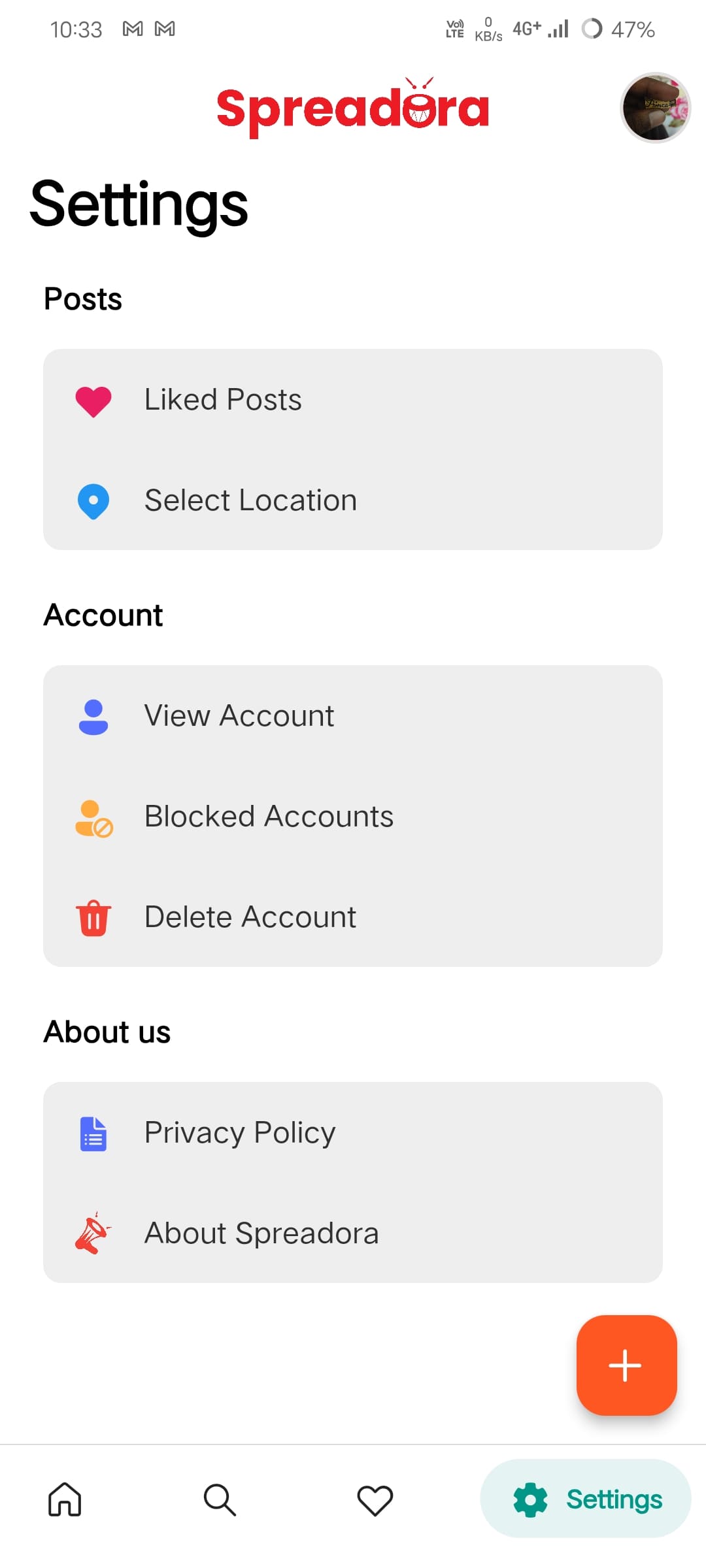Open the Privacy Policy
706x1568 pixels.
coord(353,1133)
